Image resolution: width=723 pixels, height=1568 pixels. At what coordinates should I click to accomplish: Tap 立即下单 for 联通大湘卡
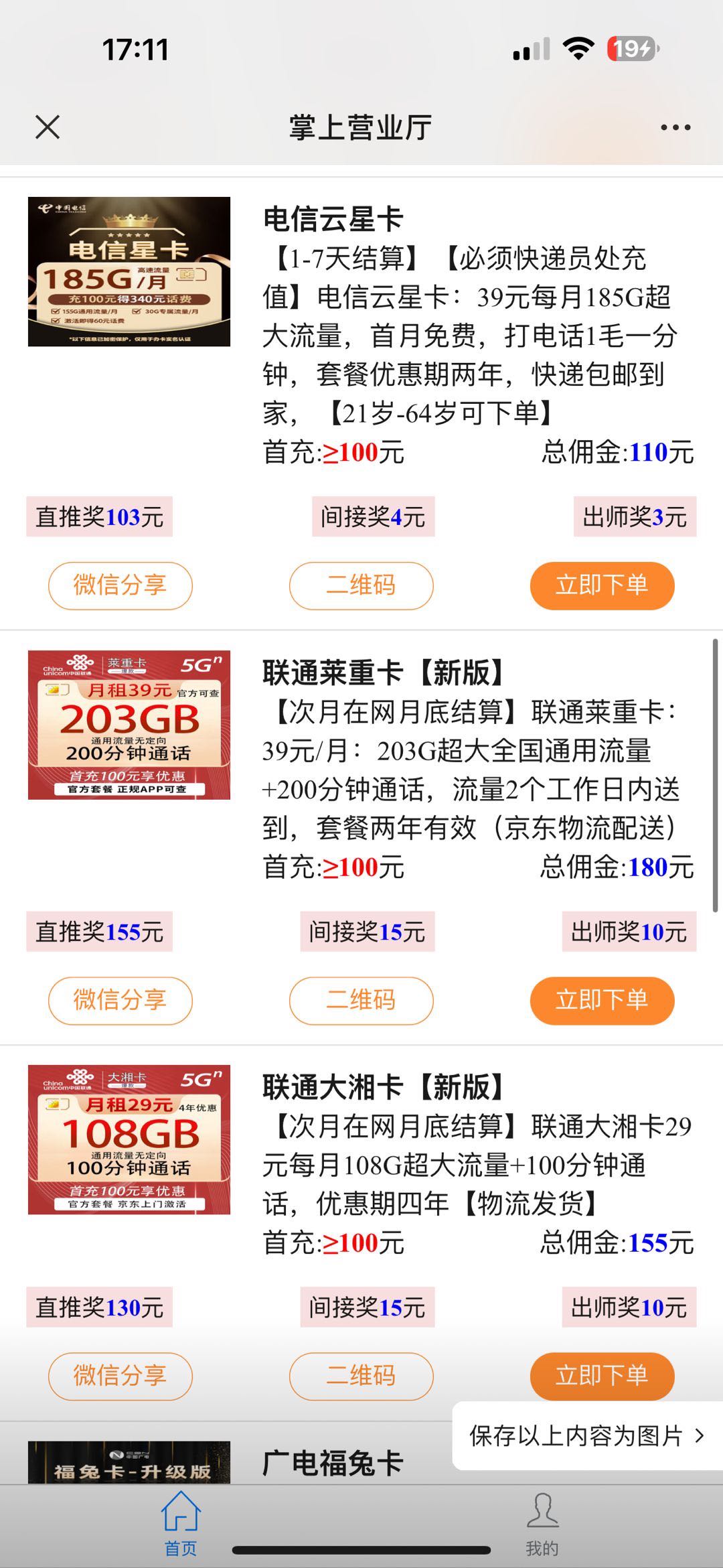pyautogui.click(x=602, y=1376)
